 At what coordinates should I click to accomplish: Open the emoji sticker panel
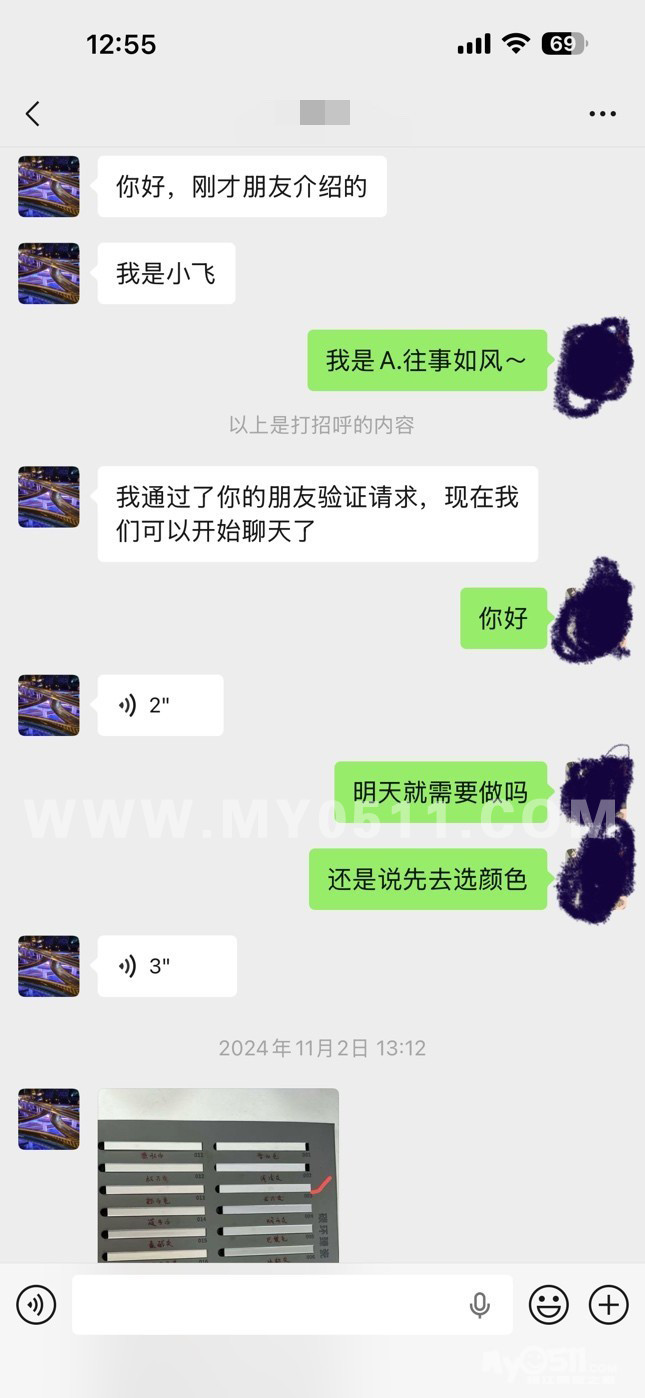(x=548, y=1305)
